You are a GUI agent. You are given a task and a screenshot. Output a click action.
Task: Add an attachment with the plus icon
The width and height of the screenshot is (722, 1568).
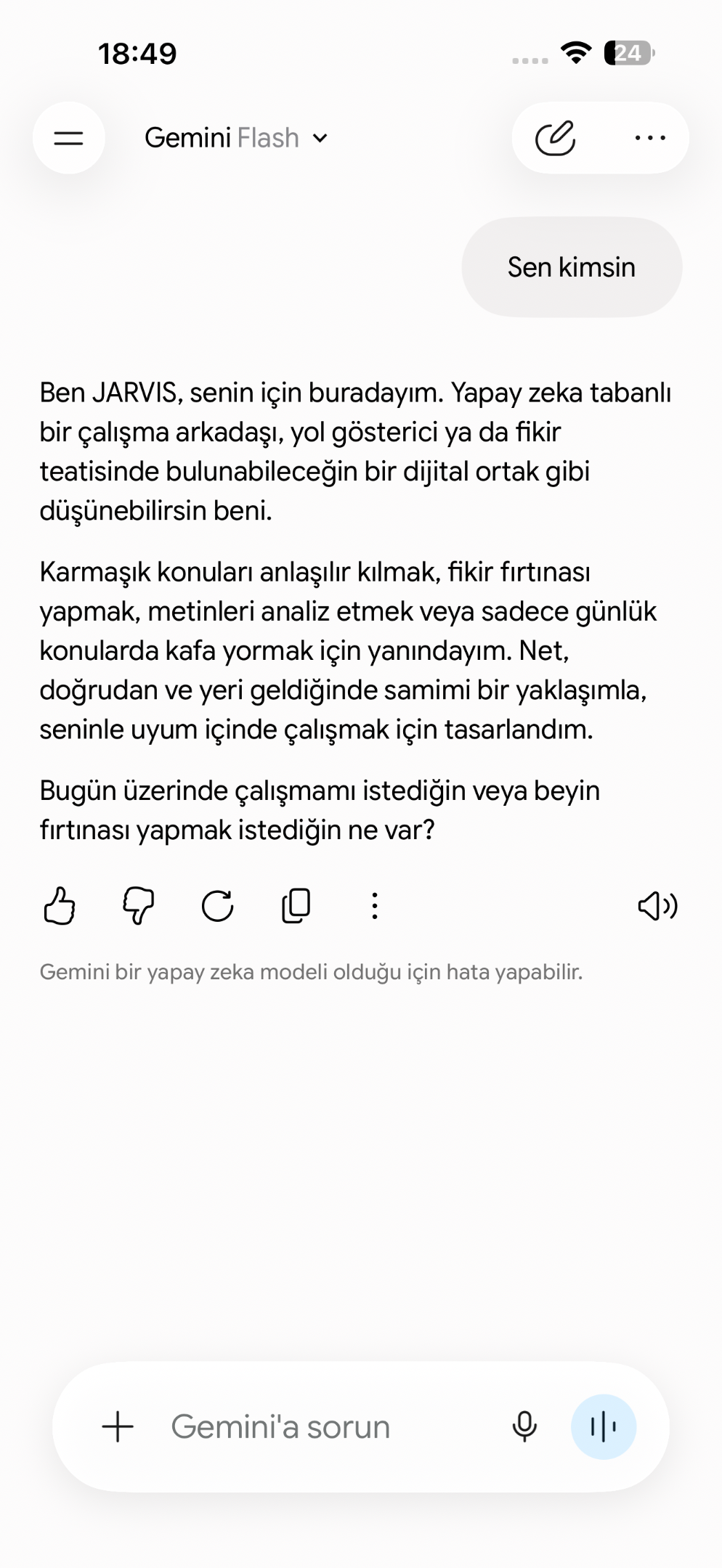[118, 1426]
